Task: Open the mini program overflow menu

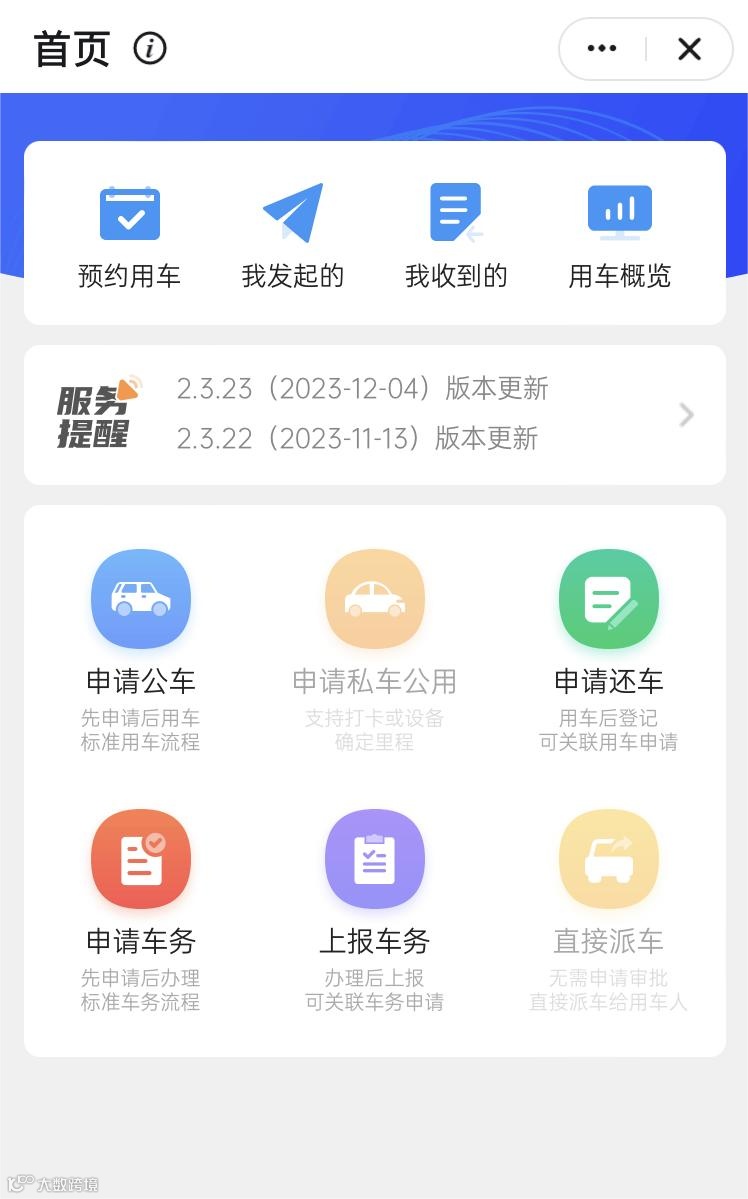Action: [602, 48]
